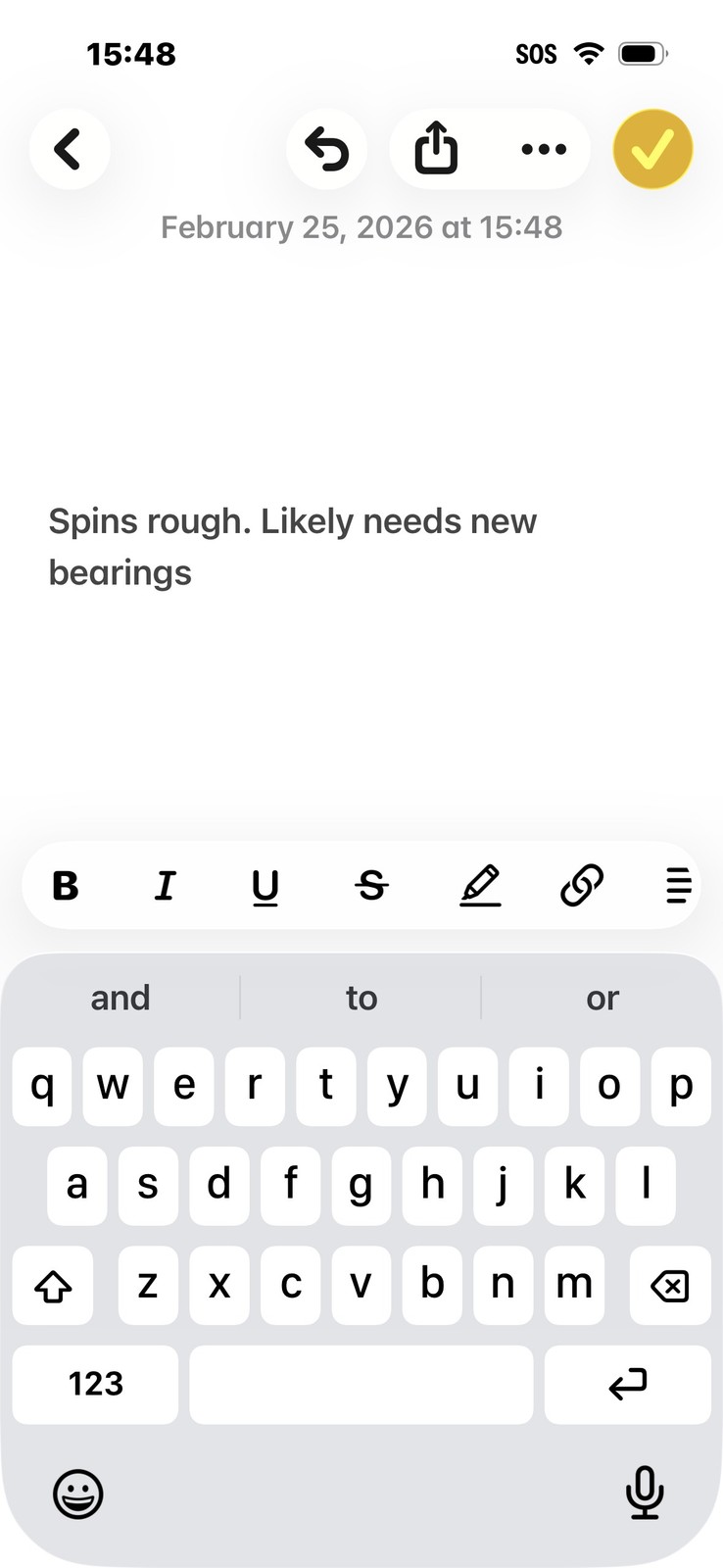This screenshot has height=1568, width=723.
Task: Start dictation with the microphone
Action: point(644,1494)
